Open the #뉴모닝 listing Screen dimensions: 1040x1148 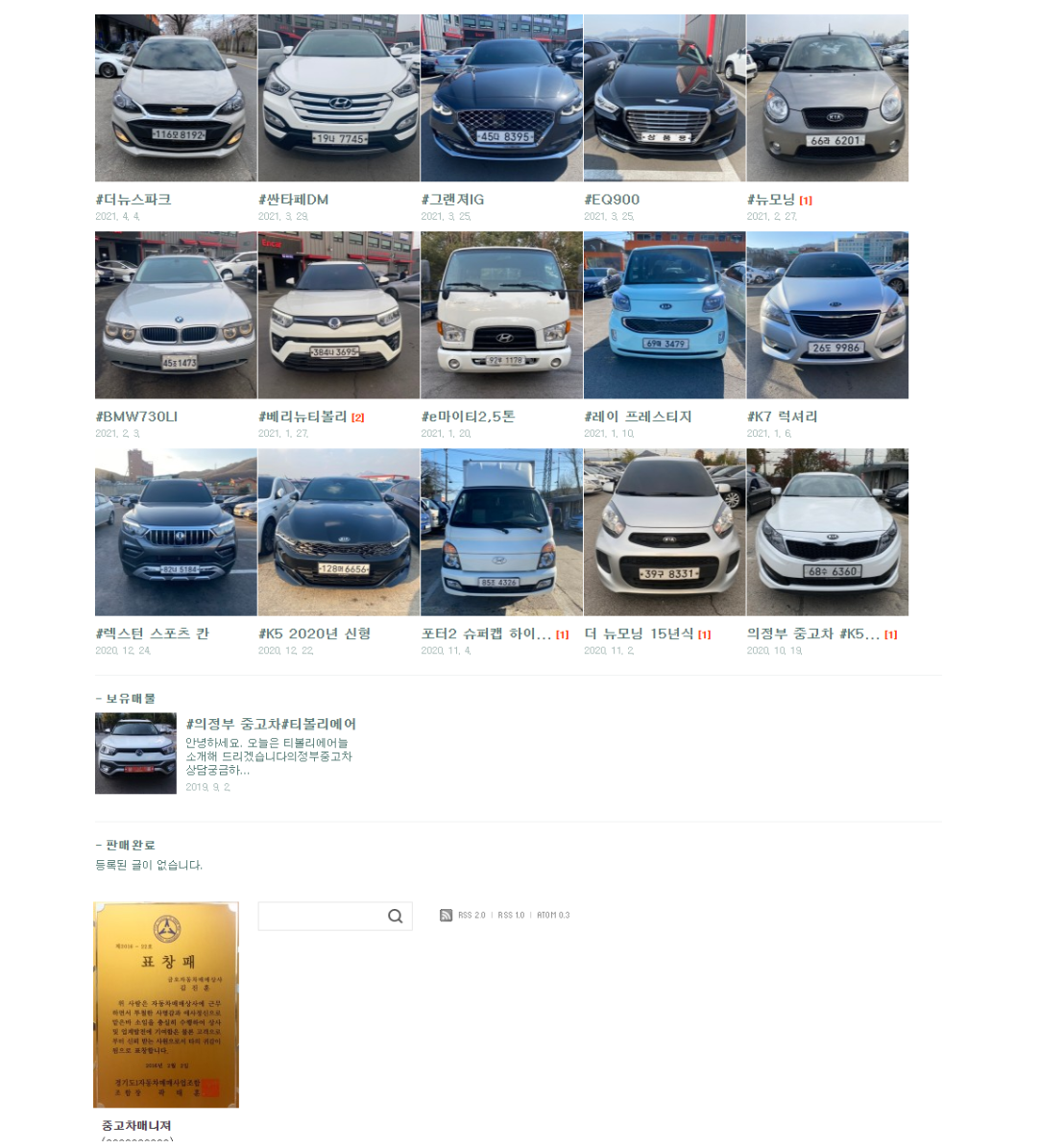click(771, 200)
